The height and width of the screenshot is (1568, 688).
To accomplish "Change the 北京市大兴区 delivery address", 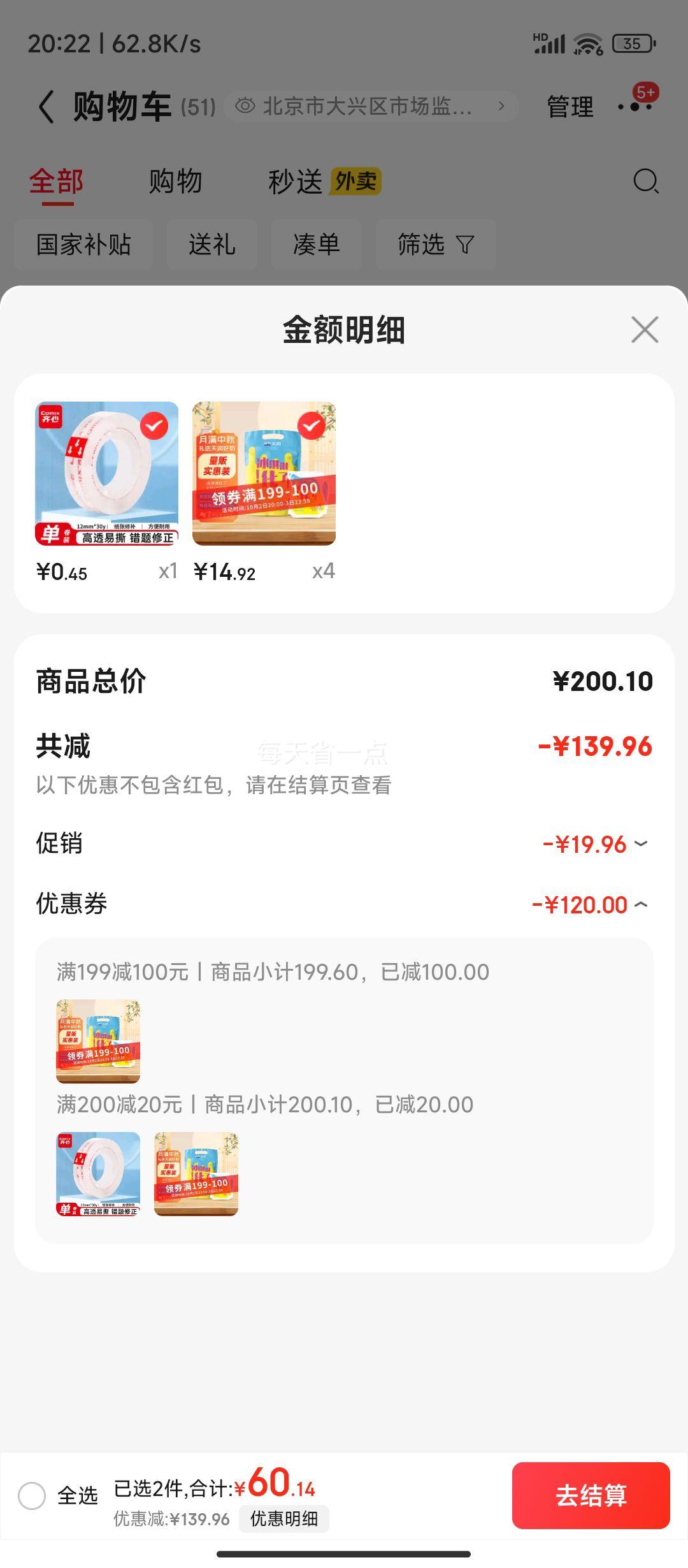I will pos(371,106).
